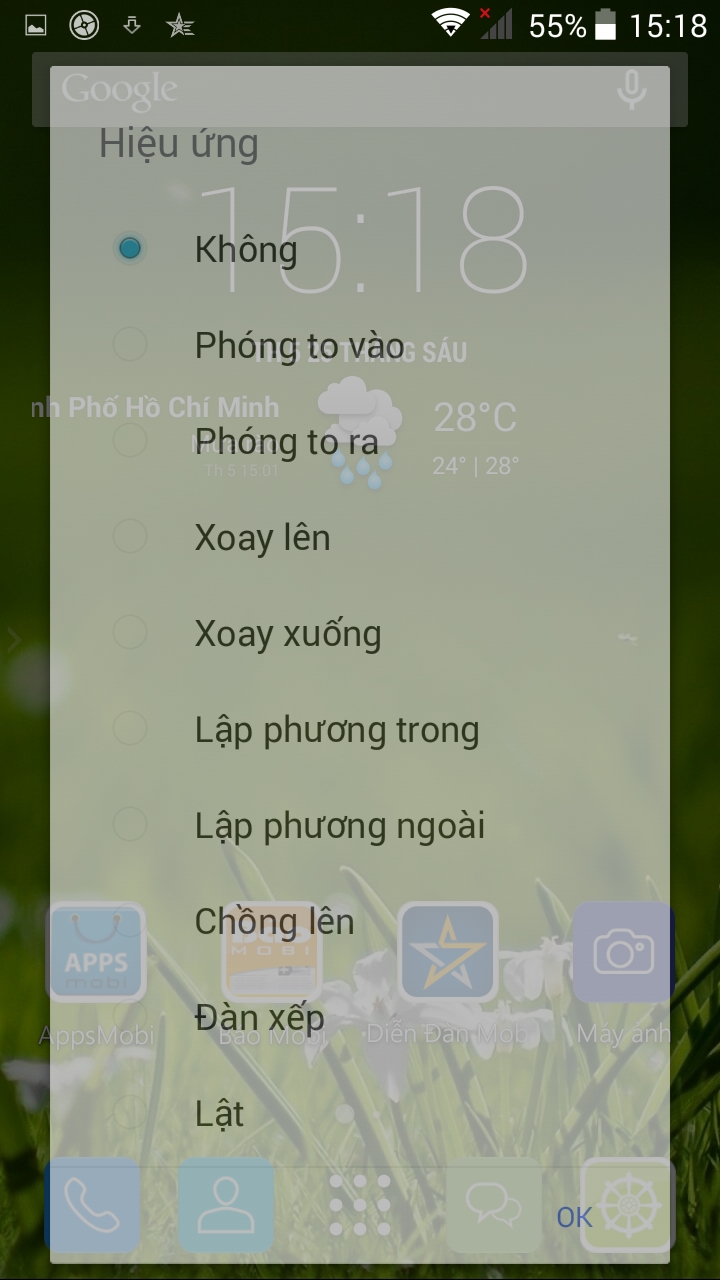Choose Xoay xuống effect

[287, 634]
